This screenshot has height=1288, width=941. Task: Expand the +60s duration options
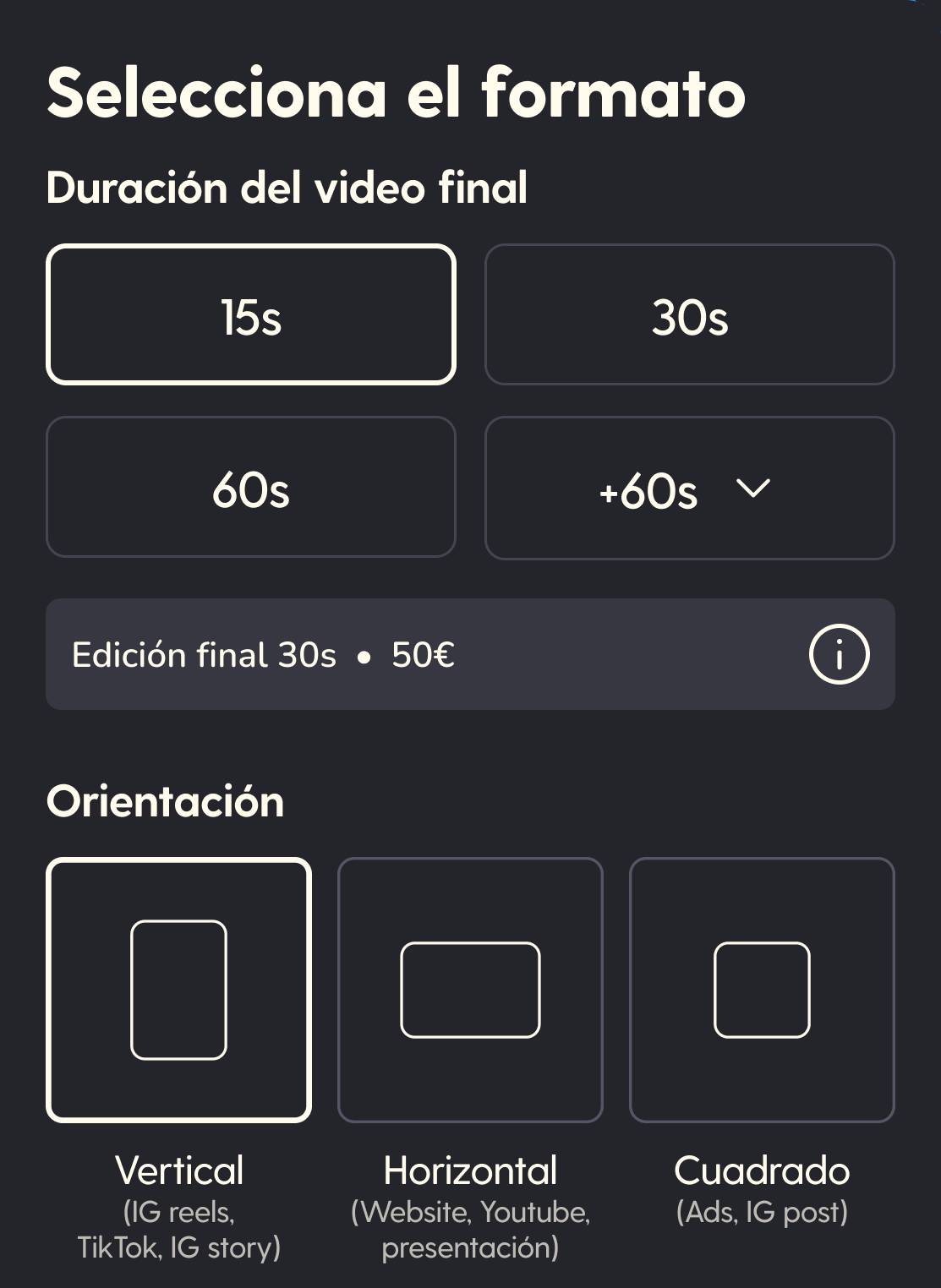pyautogui.click(x=689, y=488)
